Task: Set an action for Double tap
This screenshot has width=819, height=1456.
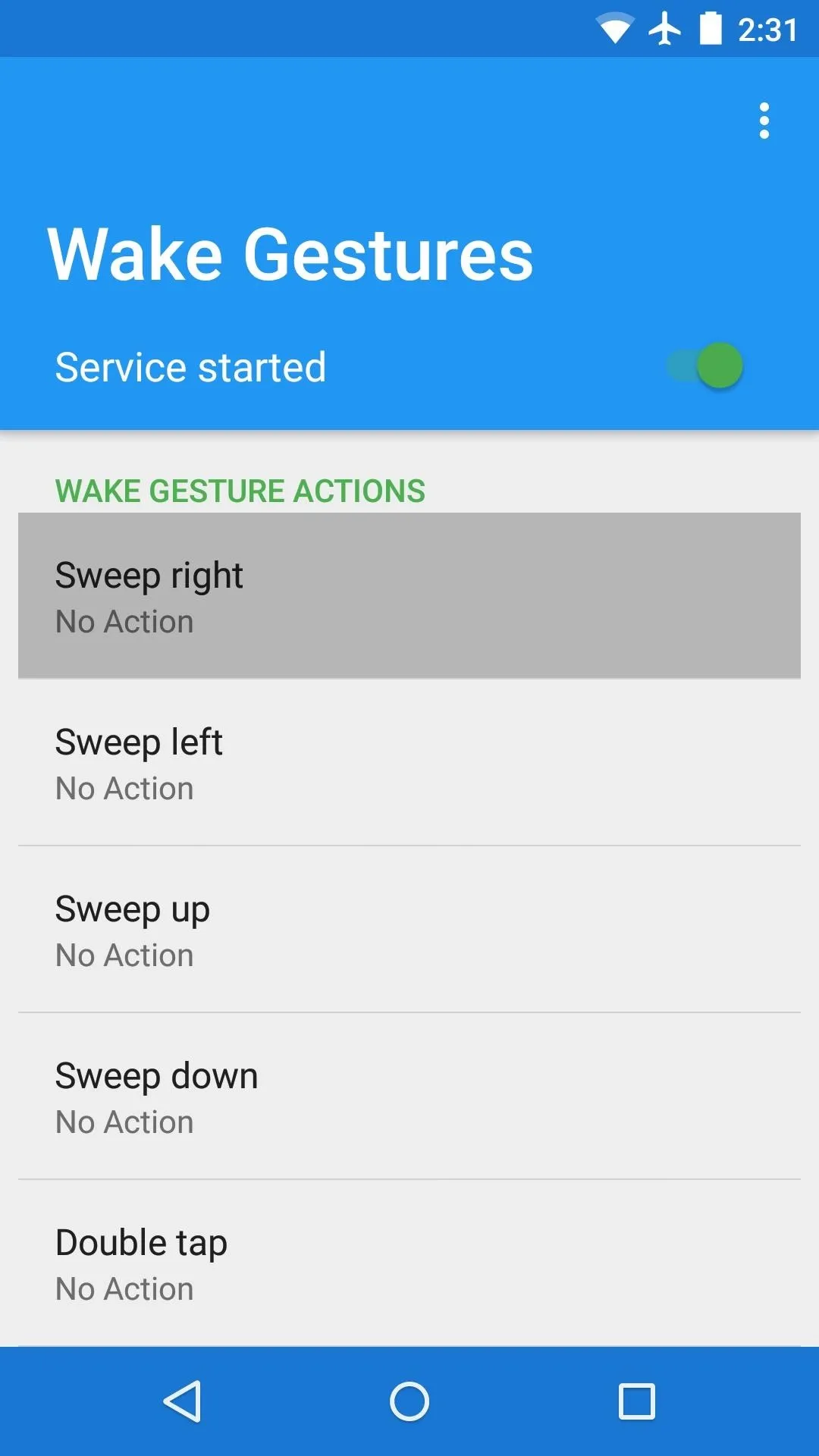Action: click(x=409, y=1263)
